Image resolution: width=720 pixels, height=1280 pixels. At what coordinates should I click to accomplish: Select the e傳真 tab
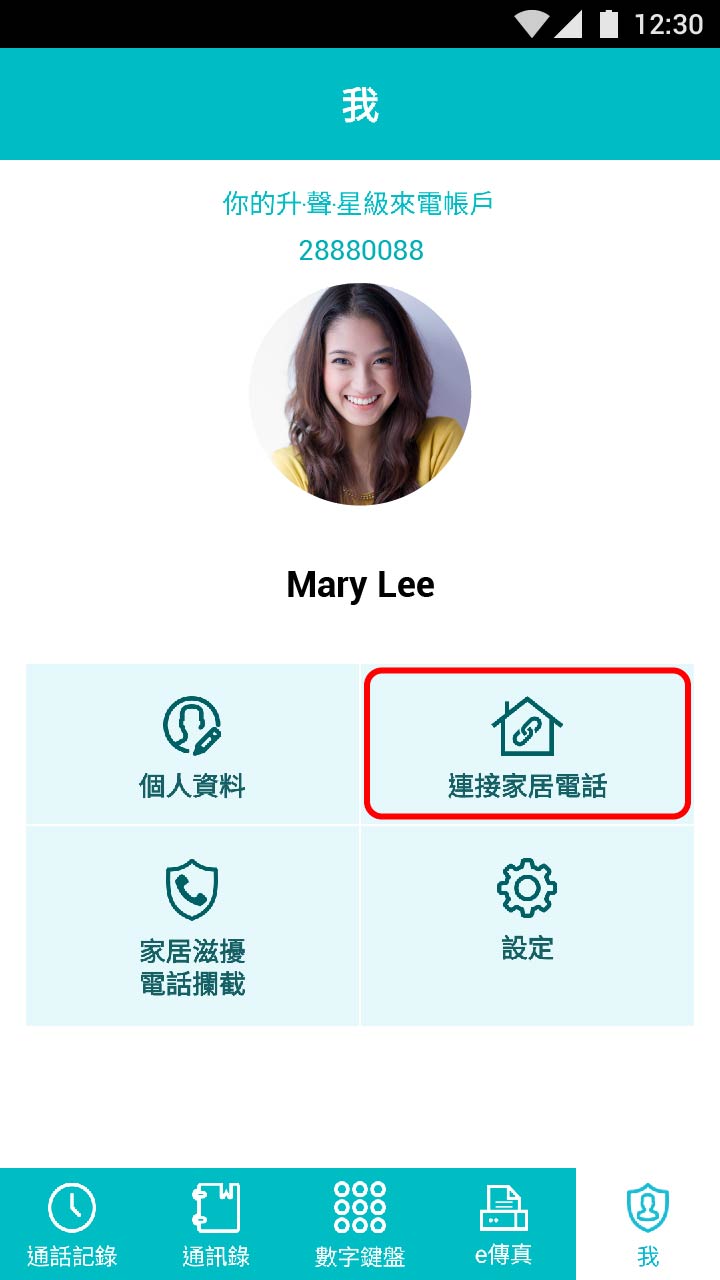[503, 1224]
